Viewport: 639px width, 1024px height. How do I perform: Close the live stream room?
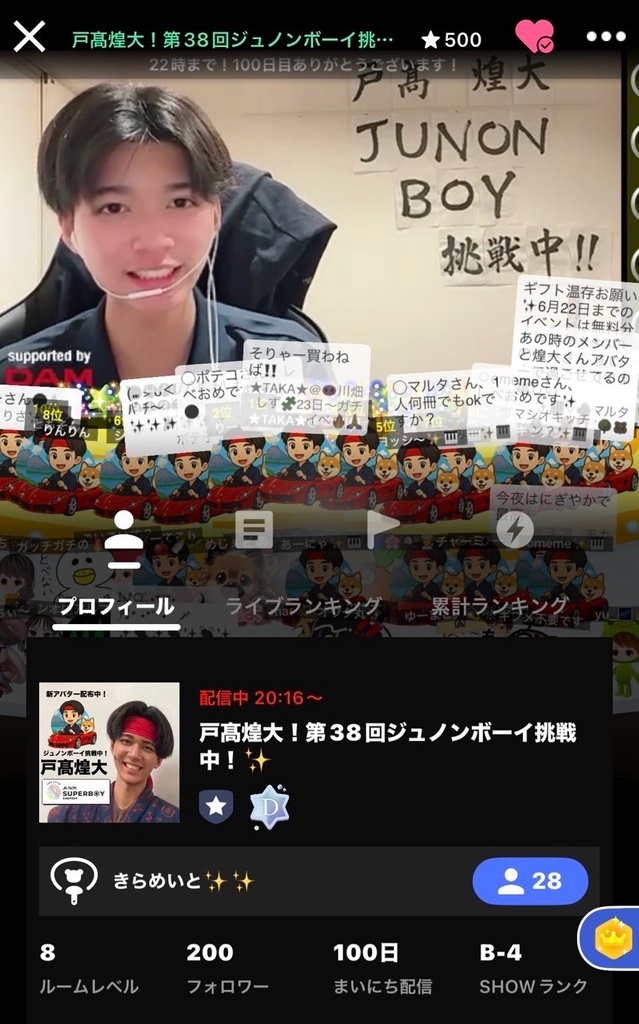(x=29, y=37)
